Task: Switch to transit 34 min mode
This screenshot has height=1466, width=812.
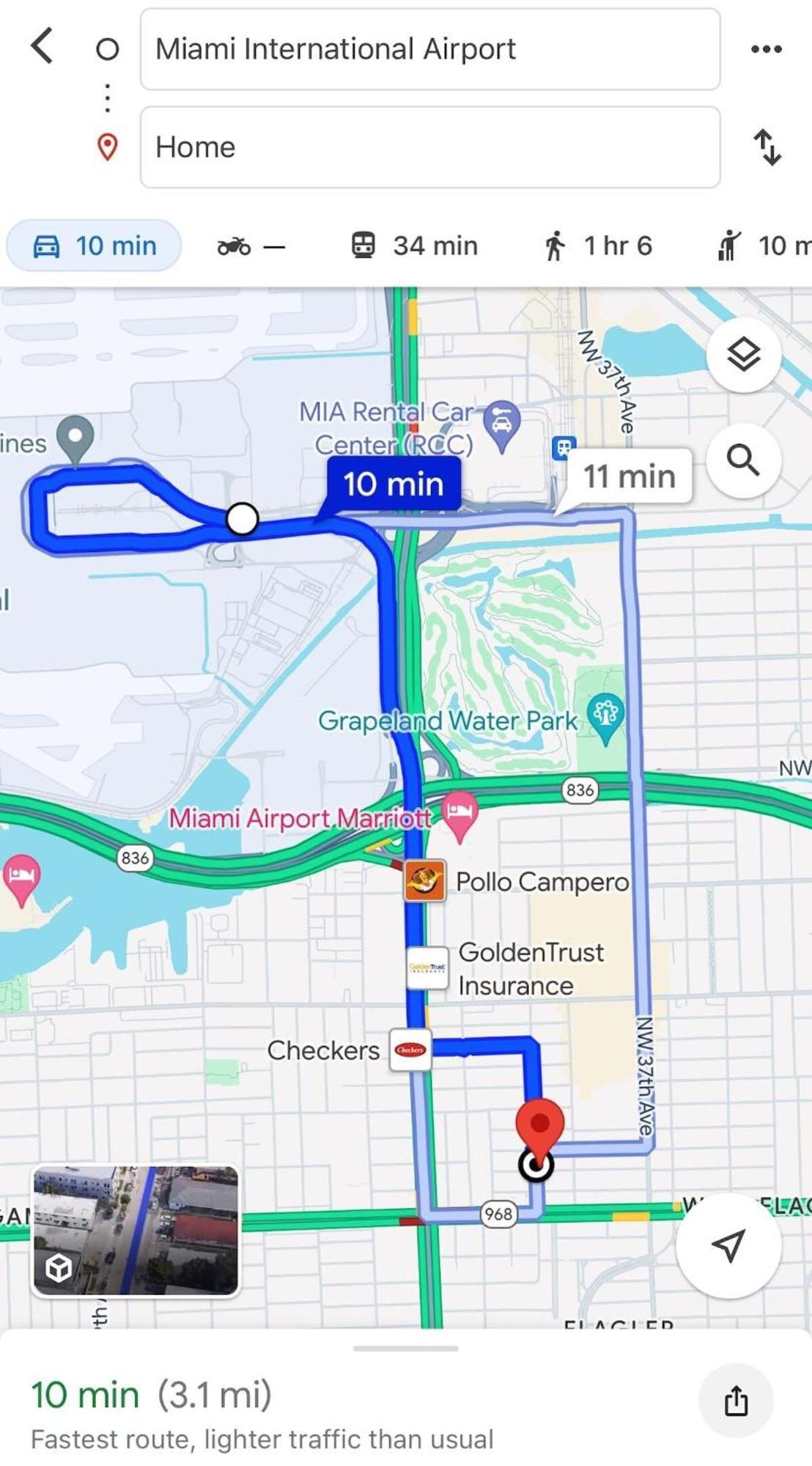Action: pos(414,246)
